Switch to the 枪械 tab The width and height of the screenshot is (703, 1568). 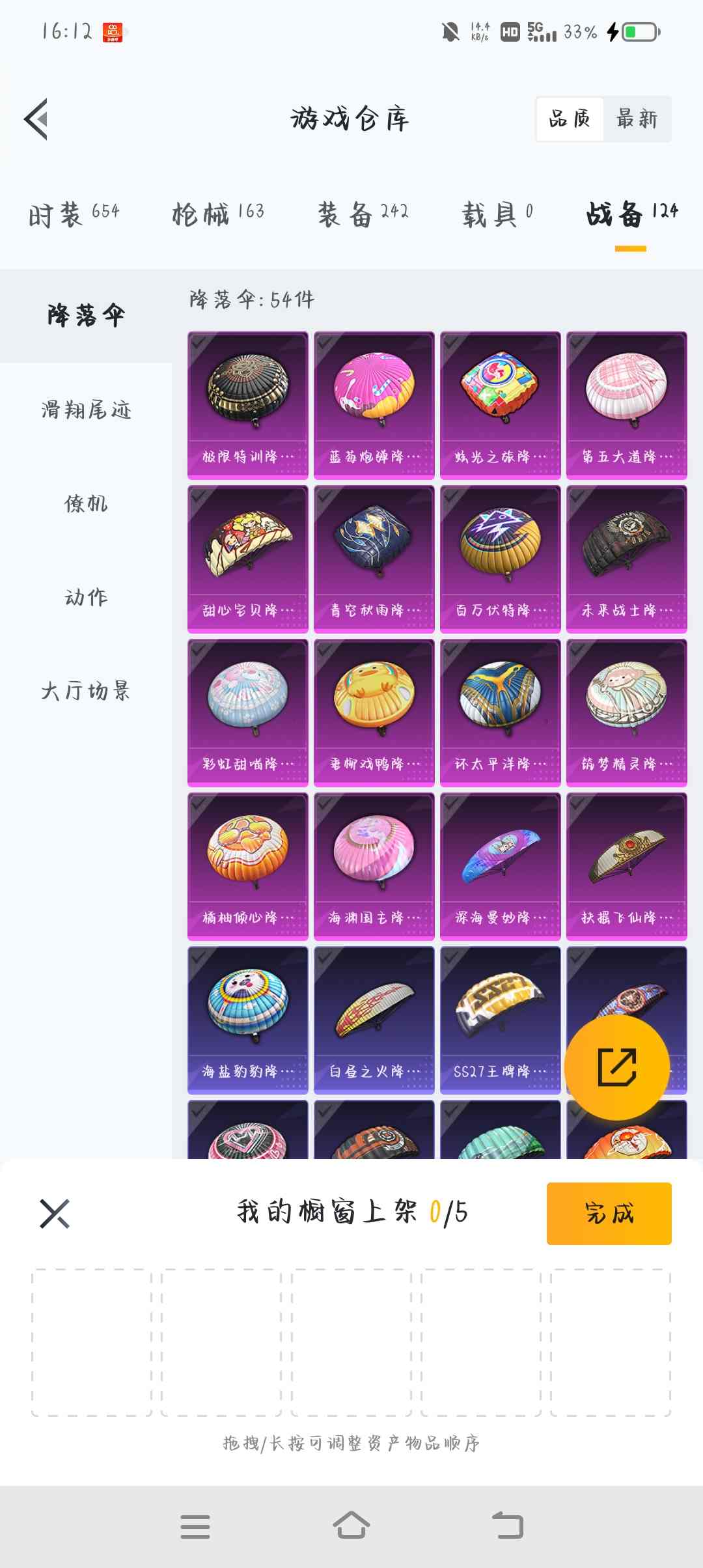(218, 214)
